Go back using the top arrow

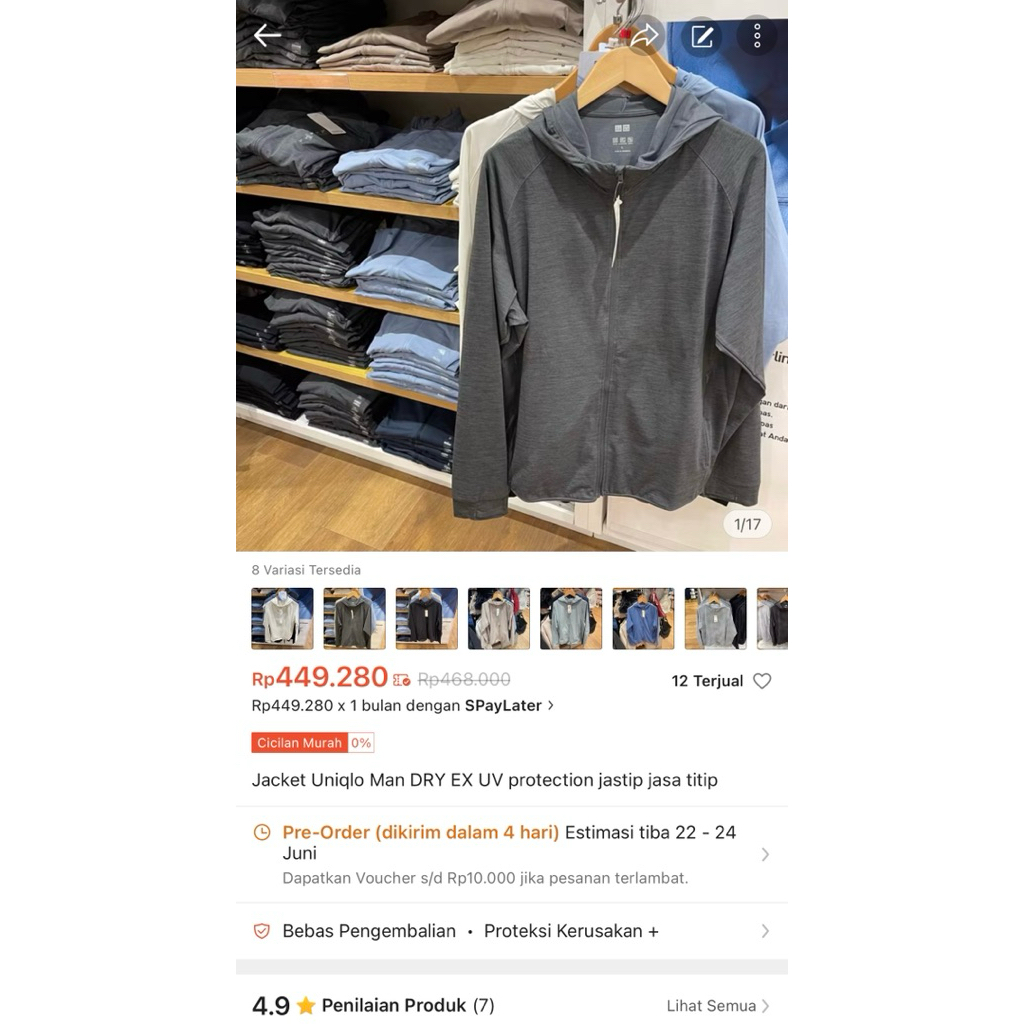[x=267, y=36]
